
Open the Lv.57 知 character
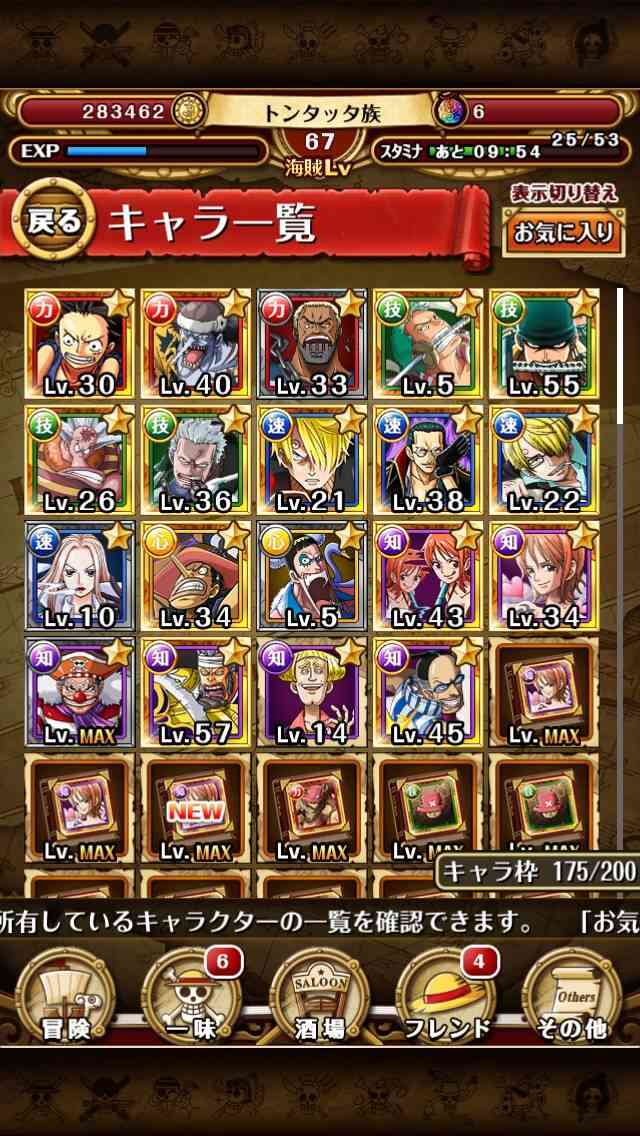tap(196, 692)
